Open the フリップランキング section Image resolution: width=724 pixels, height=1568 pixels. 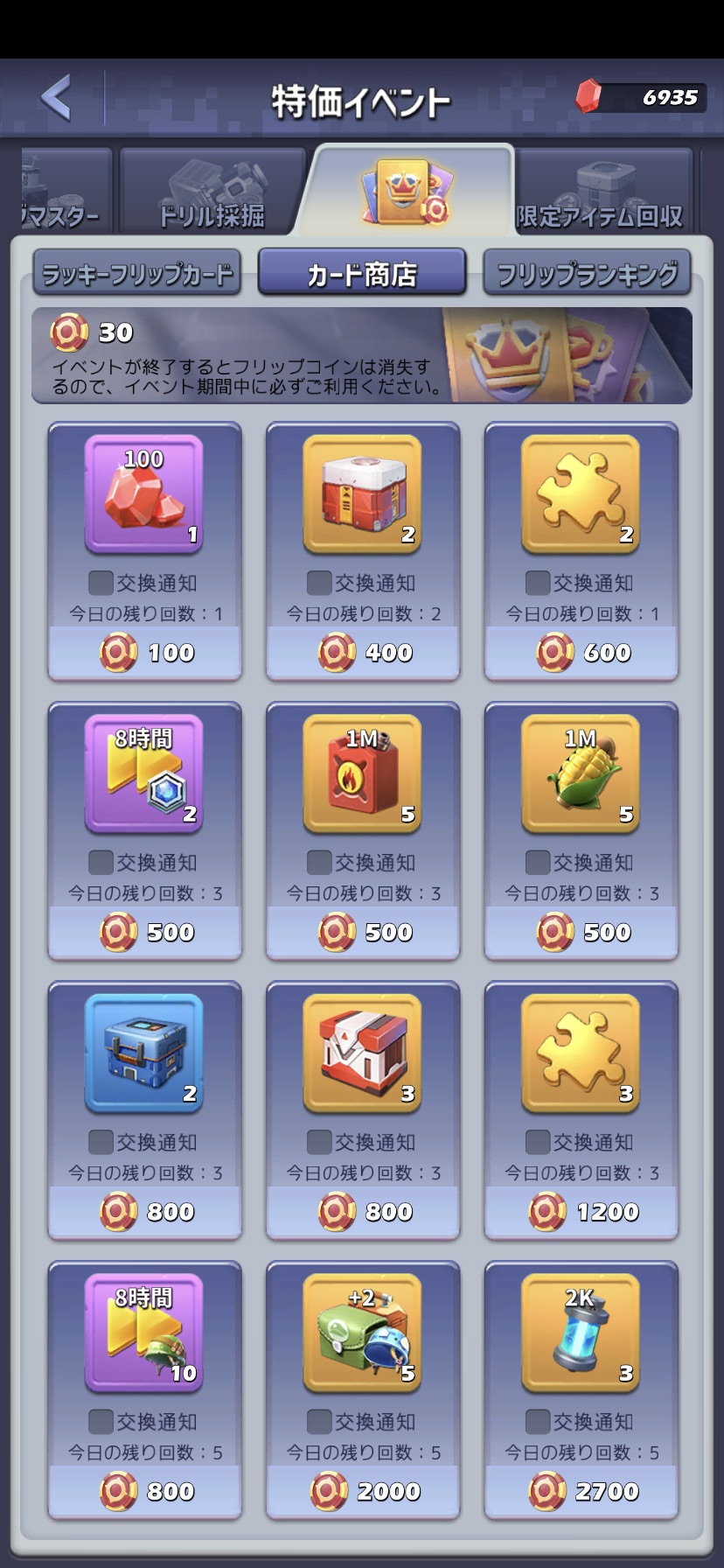[x=587, y=273]
